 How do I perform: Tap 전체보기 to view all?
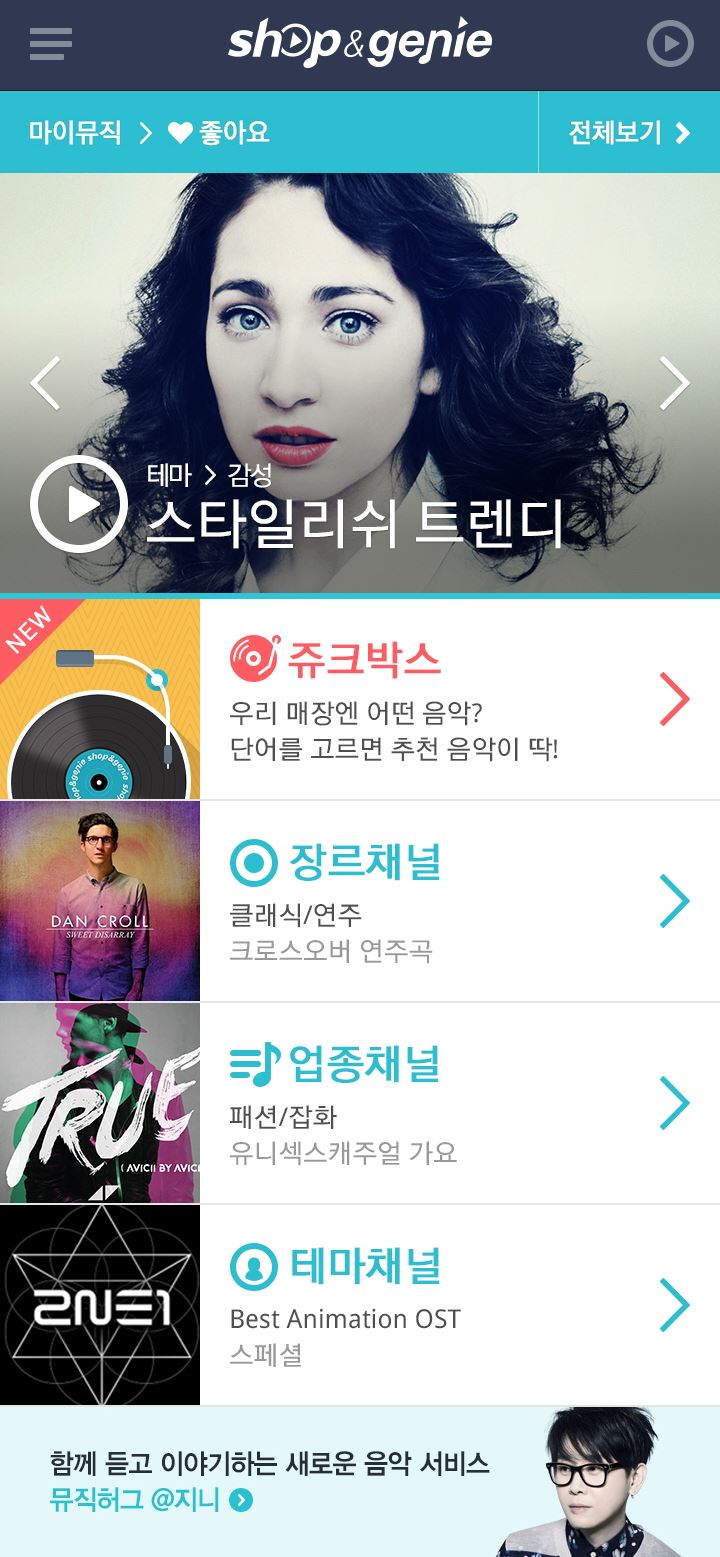[x=629, y=132]
